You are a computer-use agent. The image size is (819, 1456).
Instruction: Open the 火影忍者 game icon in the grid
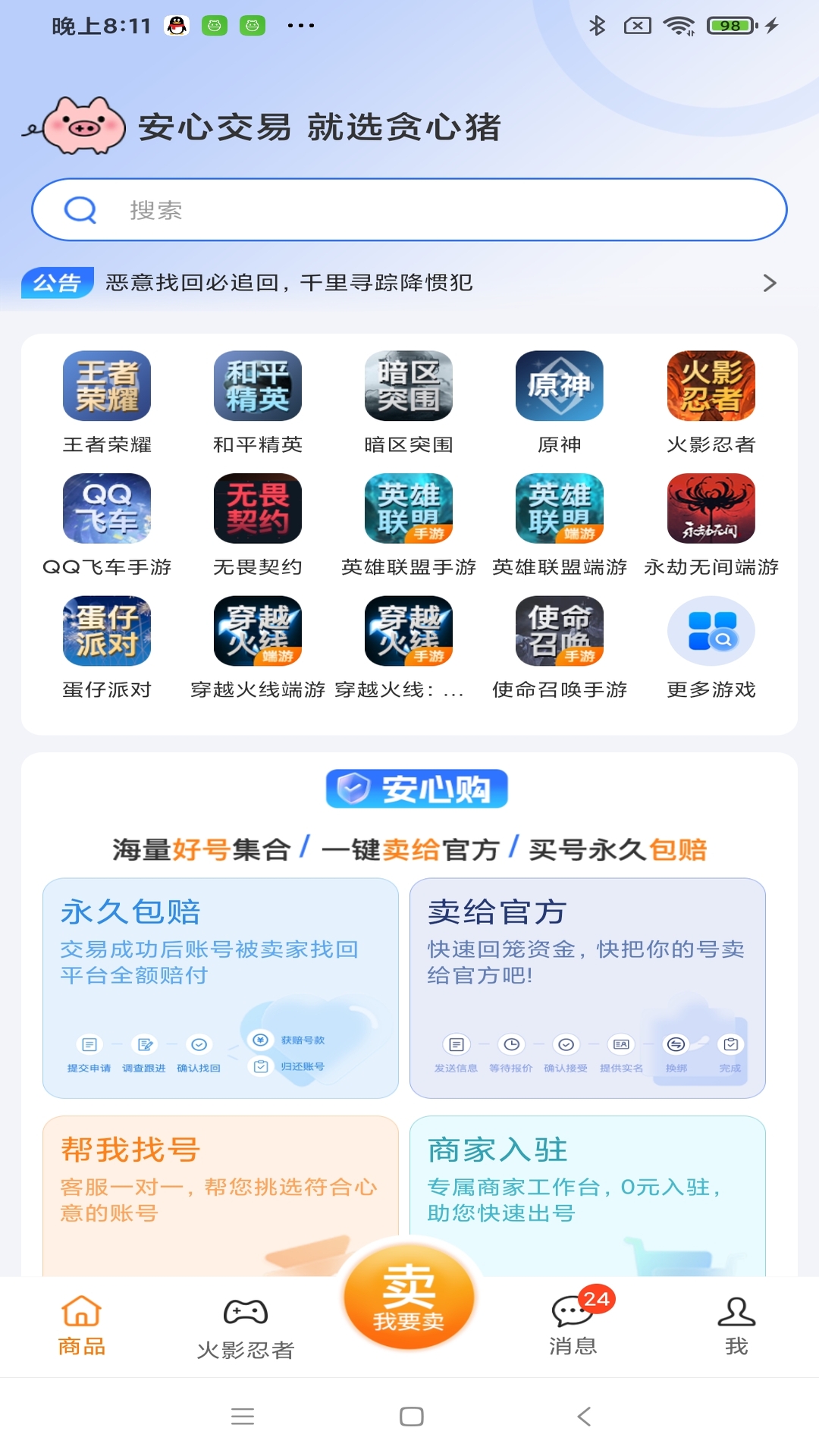(711, 403)
